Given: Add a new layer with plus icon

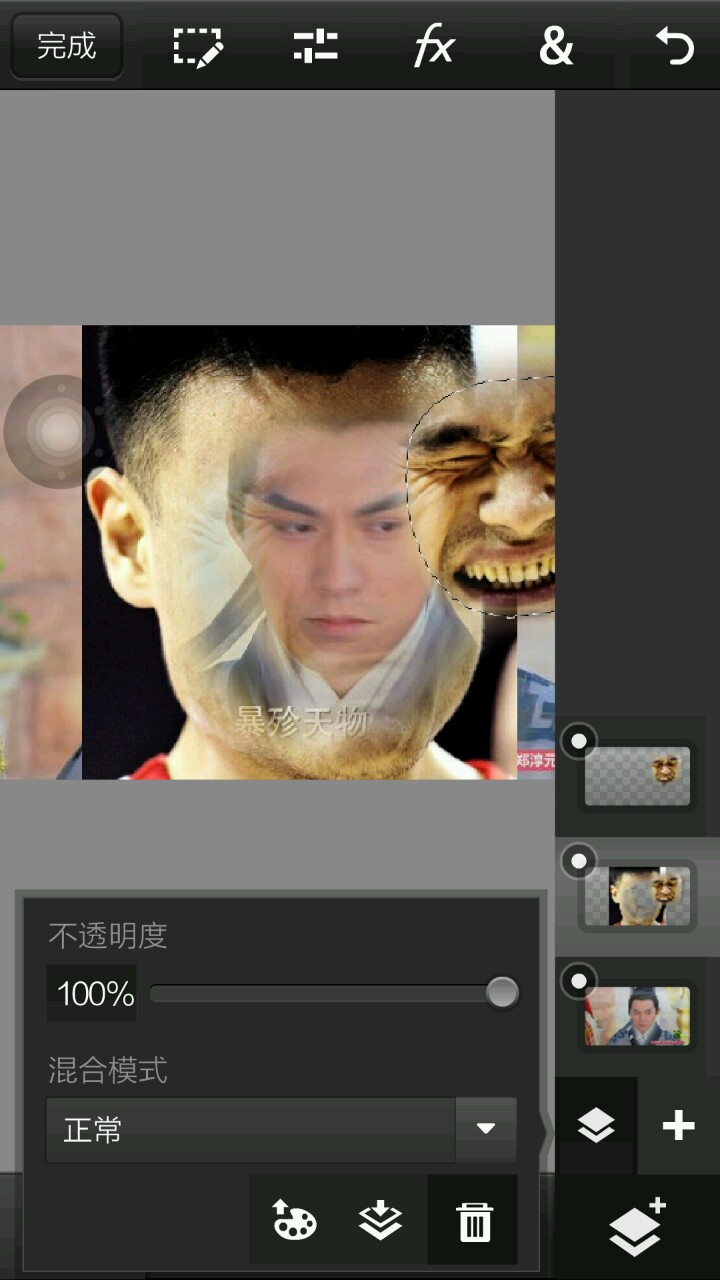Looking at the screenshot, I should (x=678, y=1126).
